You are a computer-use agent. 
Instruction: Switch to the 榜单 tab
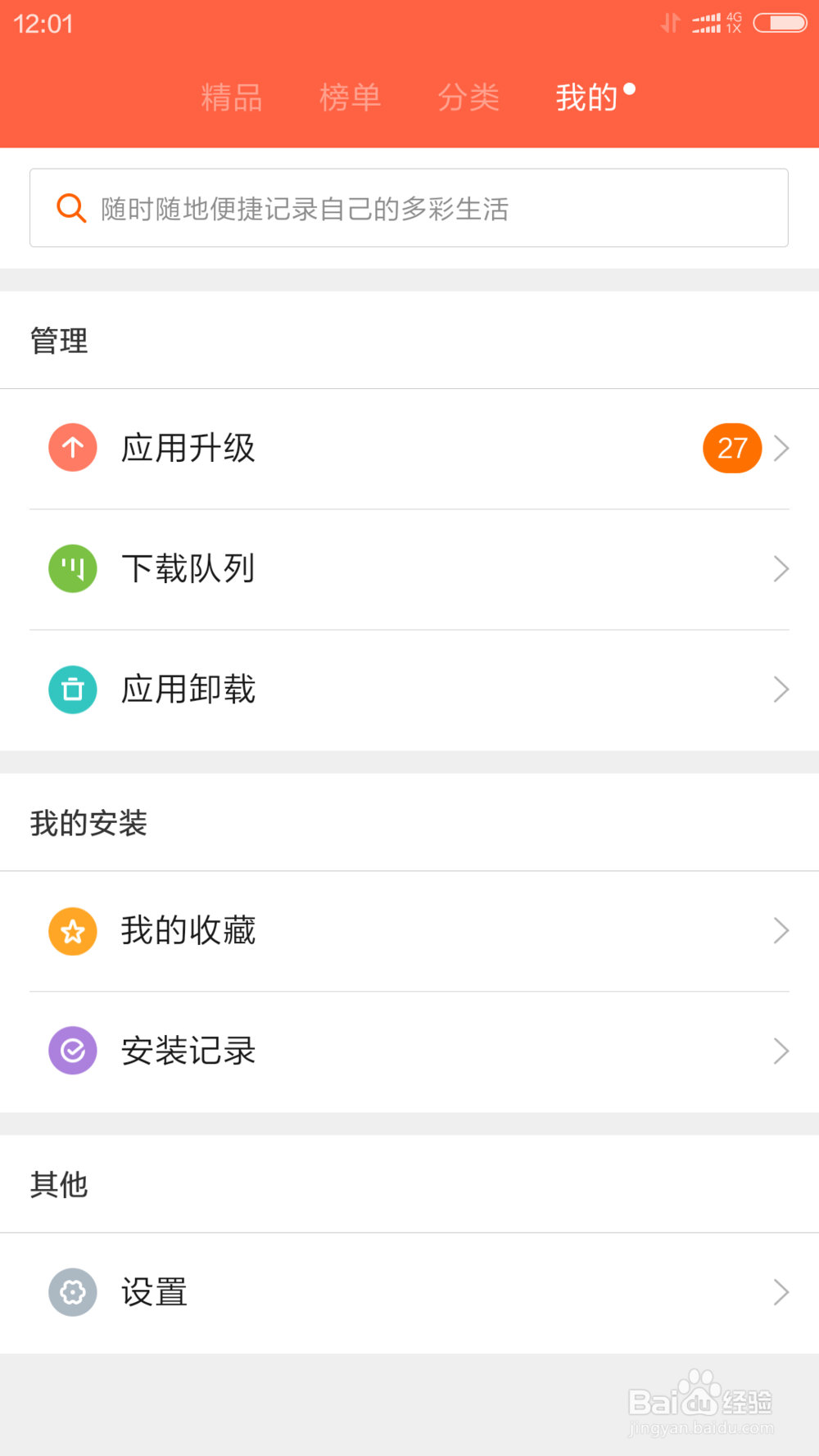point(350,97)
